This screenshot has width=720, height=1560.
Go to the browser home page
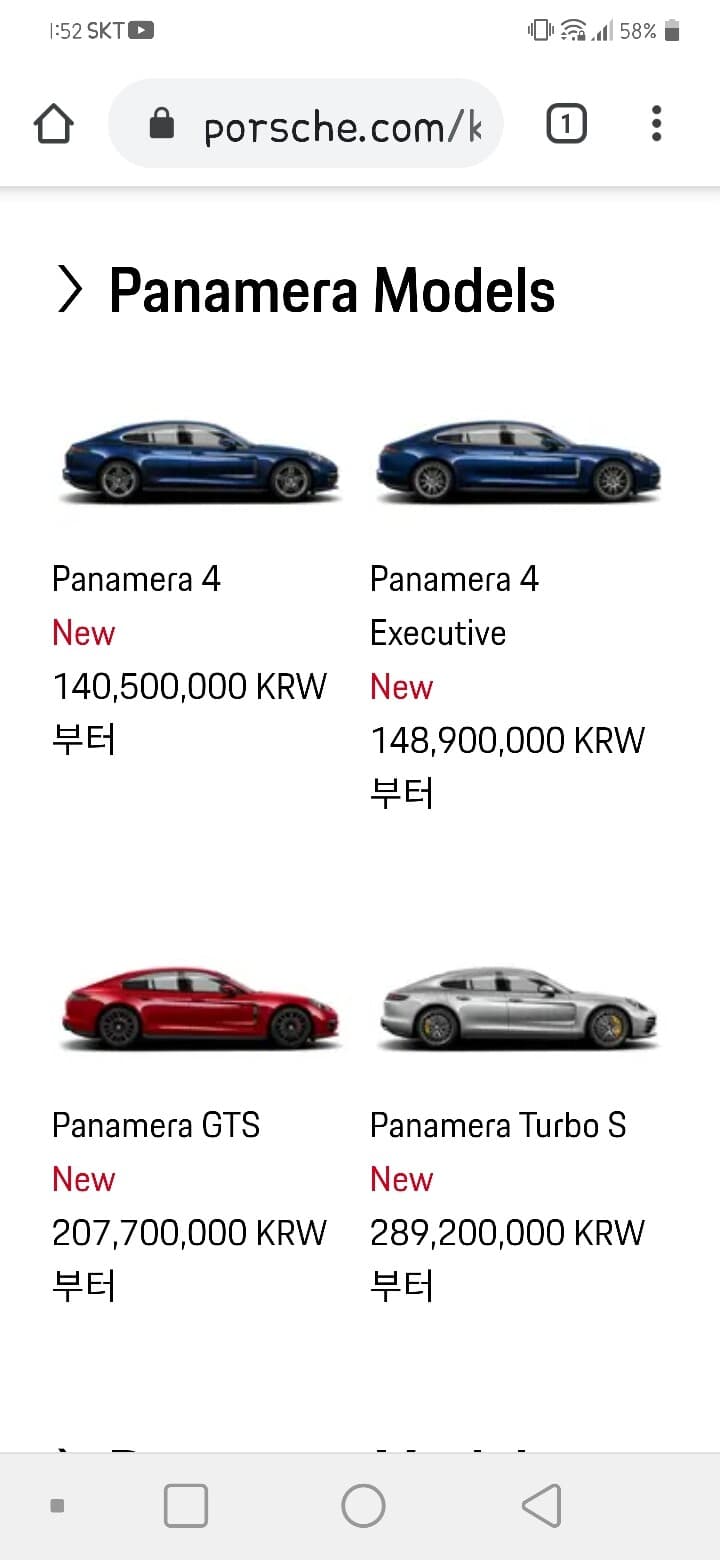pos(54,125)
